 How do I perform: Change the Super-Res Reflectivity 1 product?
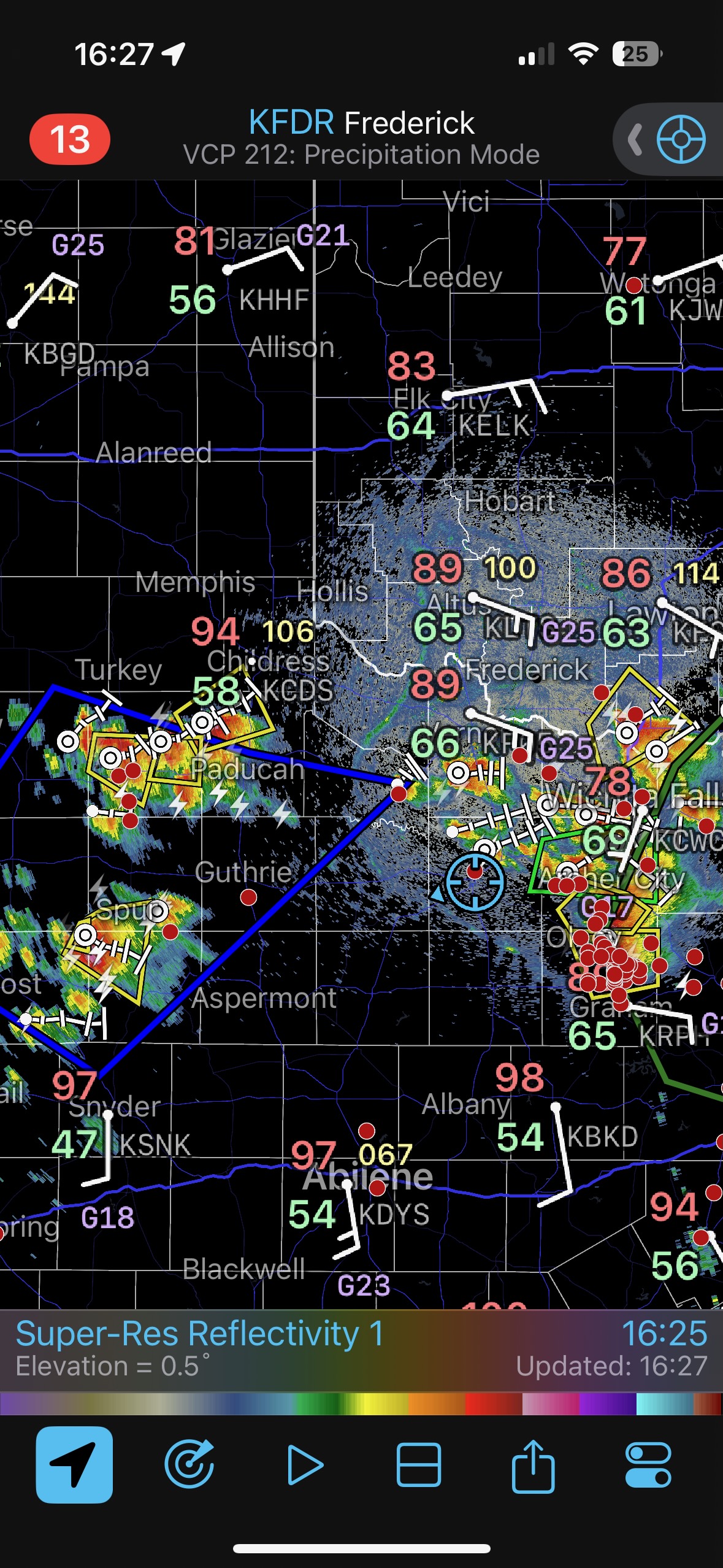tap(200, 1334)
